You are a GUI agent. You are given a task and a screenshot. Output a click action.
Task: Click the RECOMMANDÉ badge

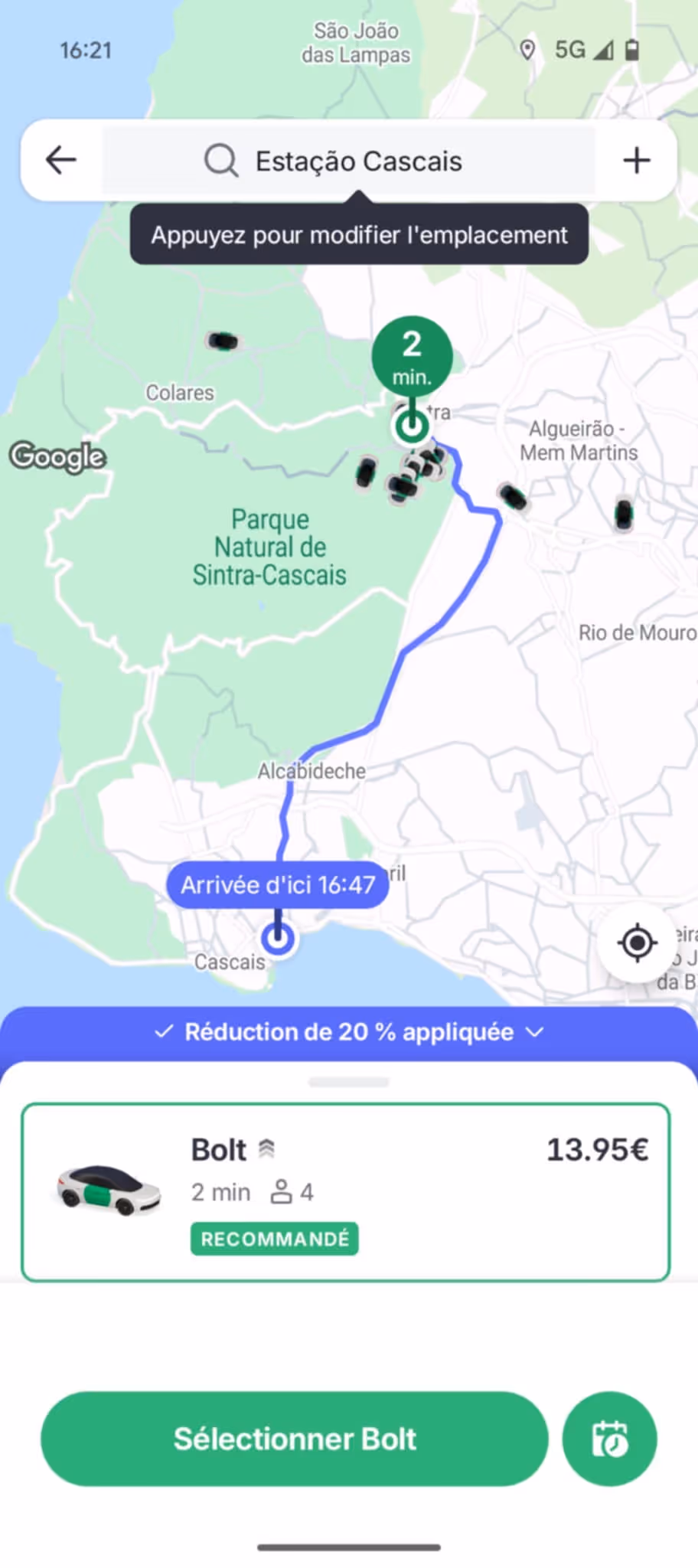pos(274,1239)
